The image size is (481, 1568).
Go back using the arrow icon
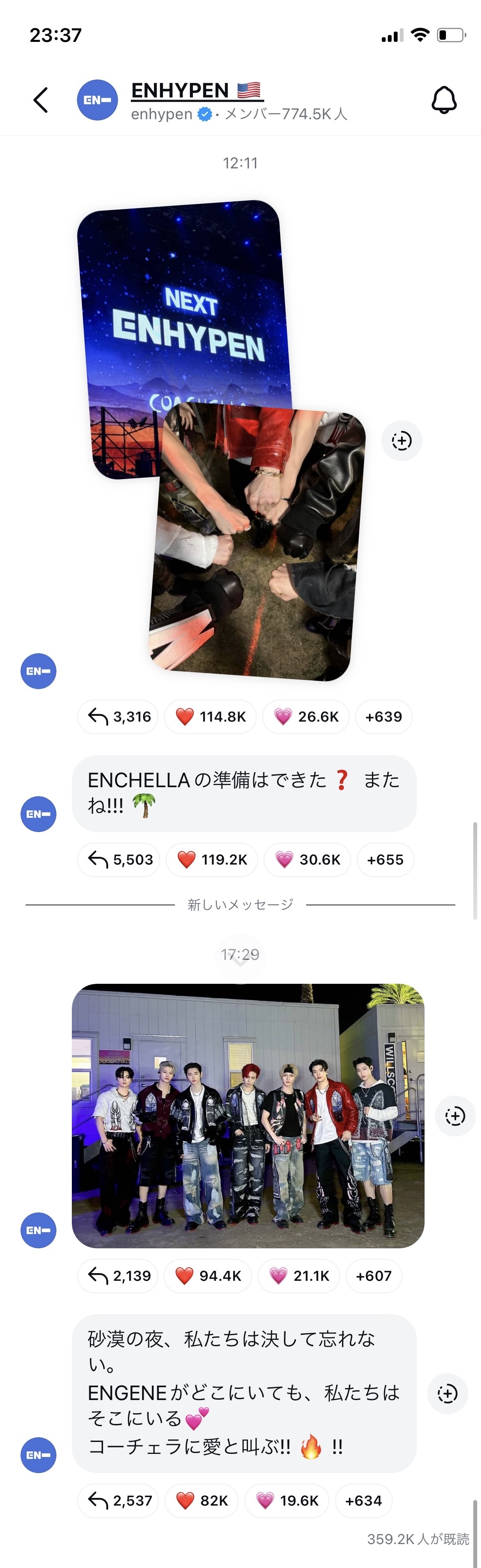click(x=40, y=100)
